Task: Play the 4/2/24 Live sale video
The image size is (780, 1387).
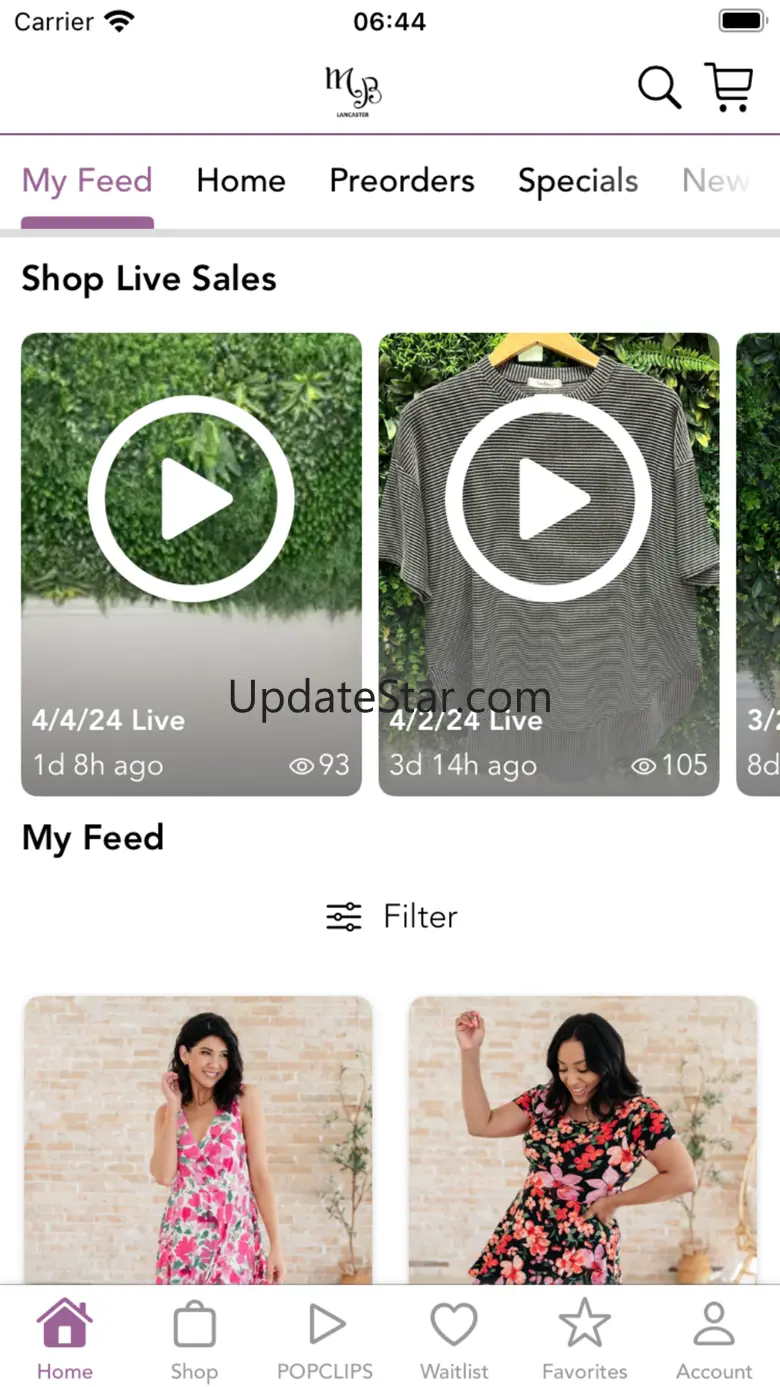Action: [548, 499]
